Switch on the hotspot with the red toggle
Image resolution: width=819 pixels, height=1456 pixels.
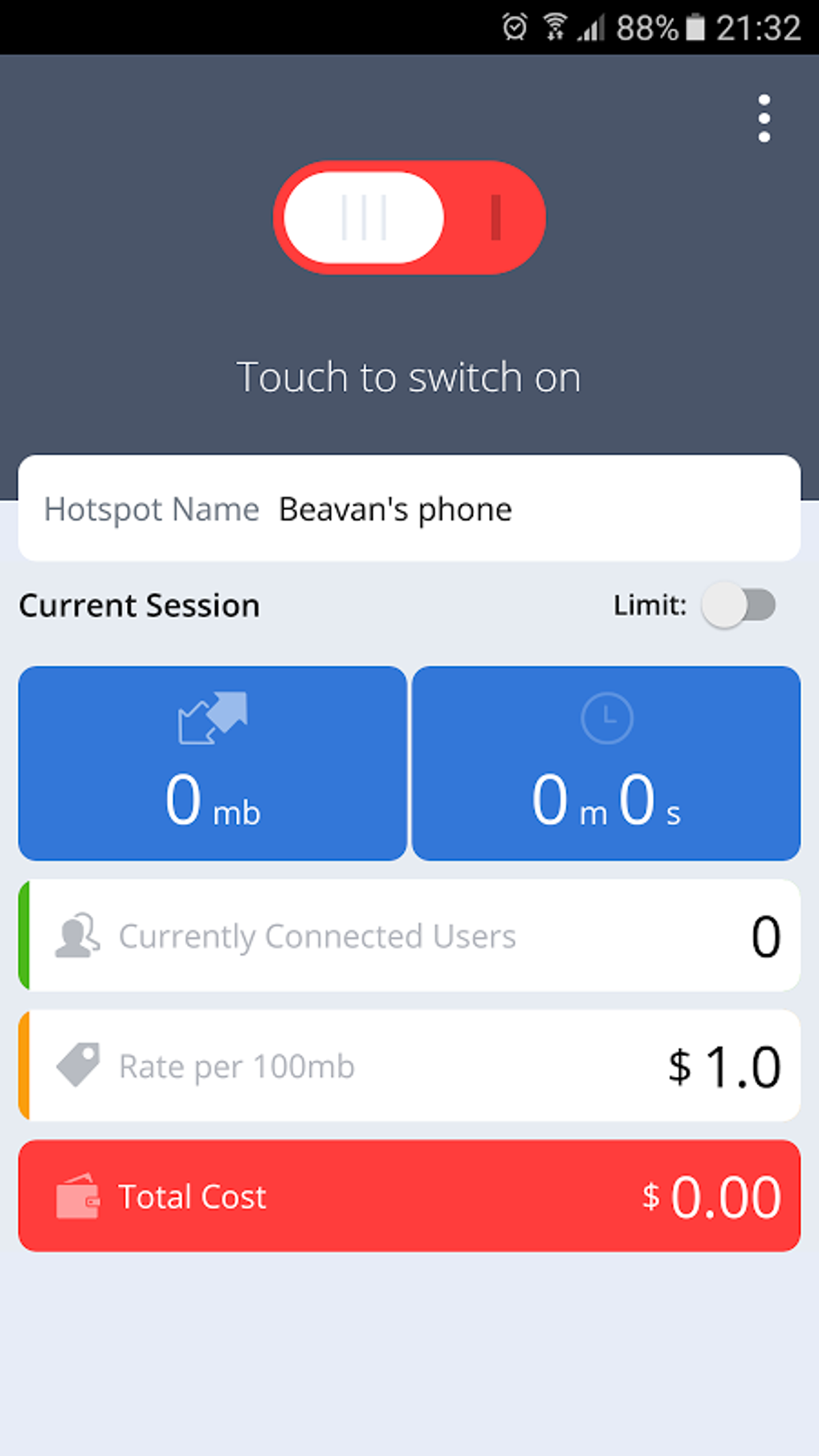pos(409,218)
